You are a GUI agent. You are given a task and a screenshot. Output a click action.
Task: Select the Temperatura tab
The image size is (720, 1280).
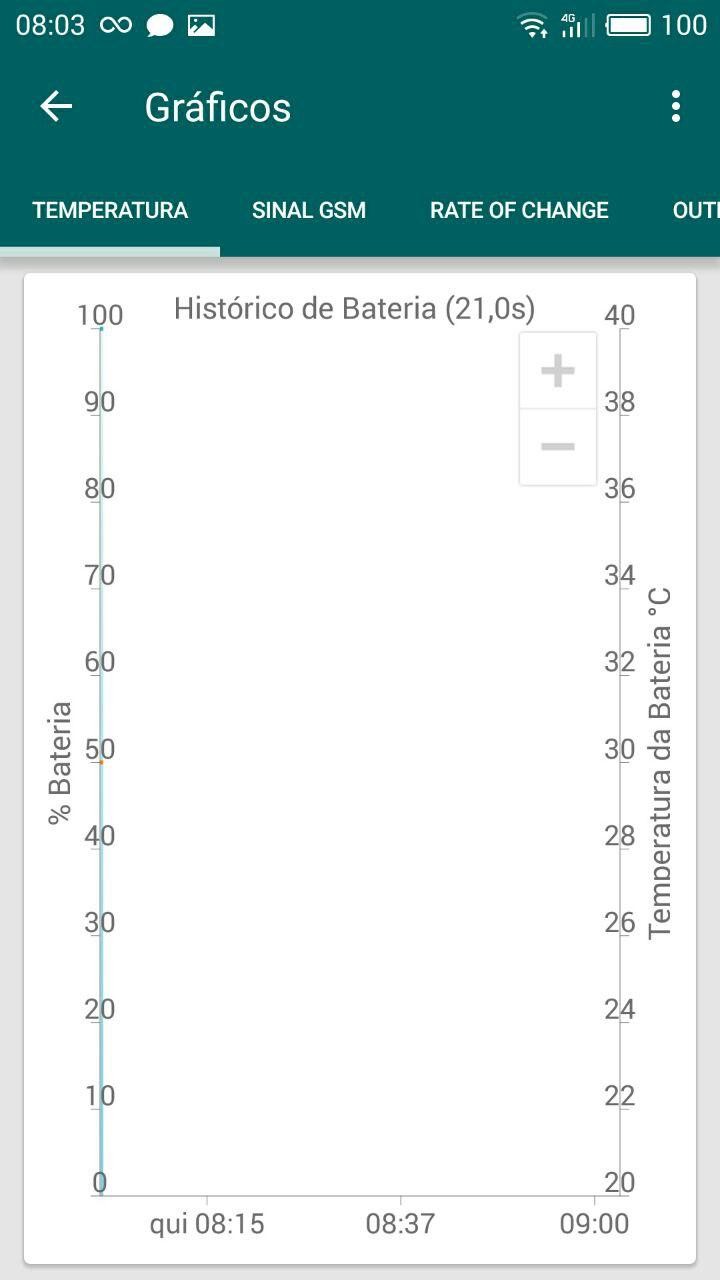tap(110, 210)
